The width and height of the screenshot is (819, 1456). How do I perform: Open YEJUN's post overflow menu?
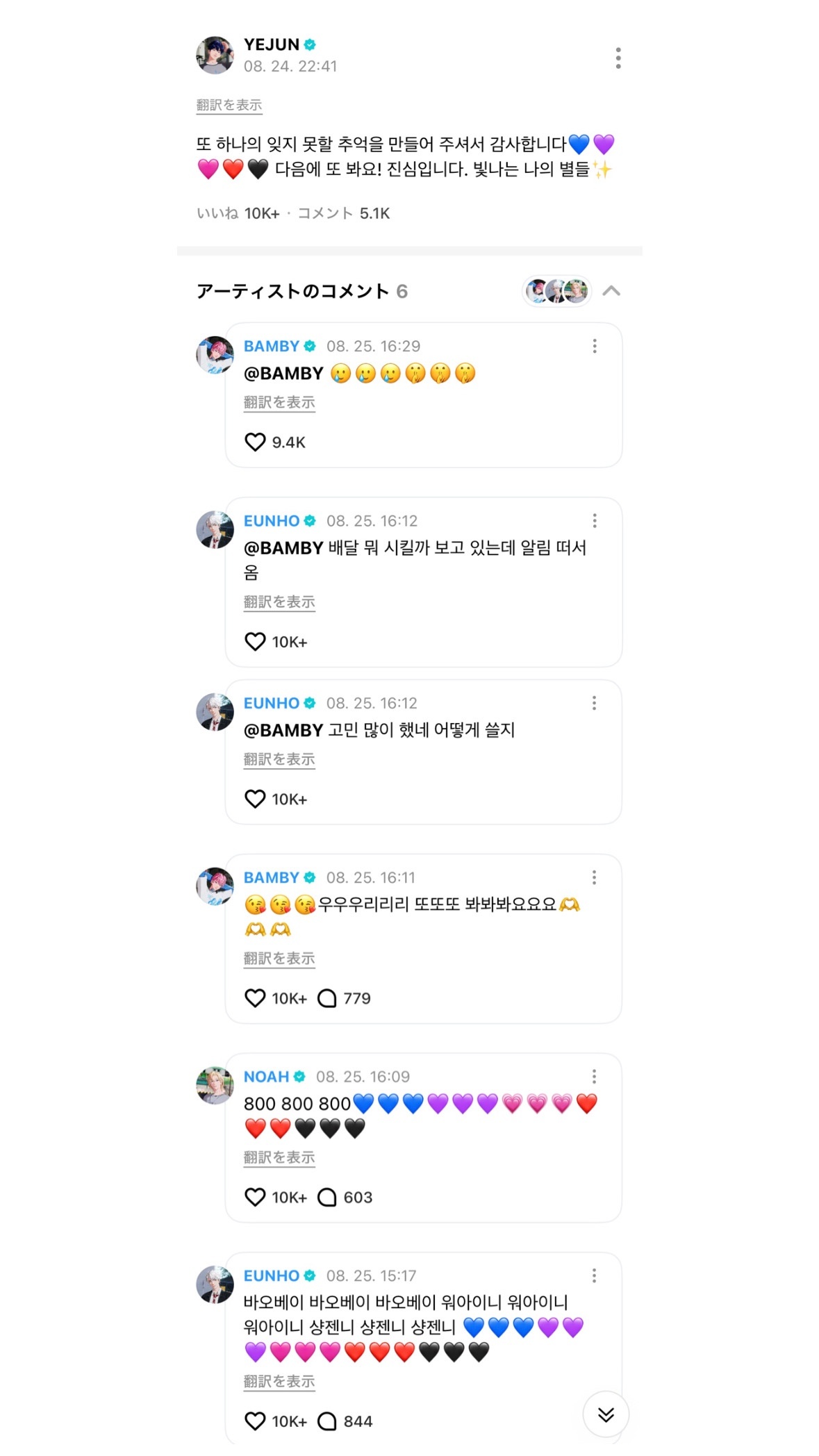coord(618,58)
